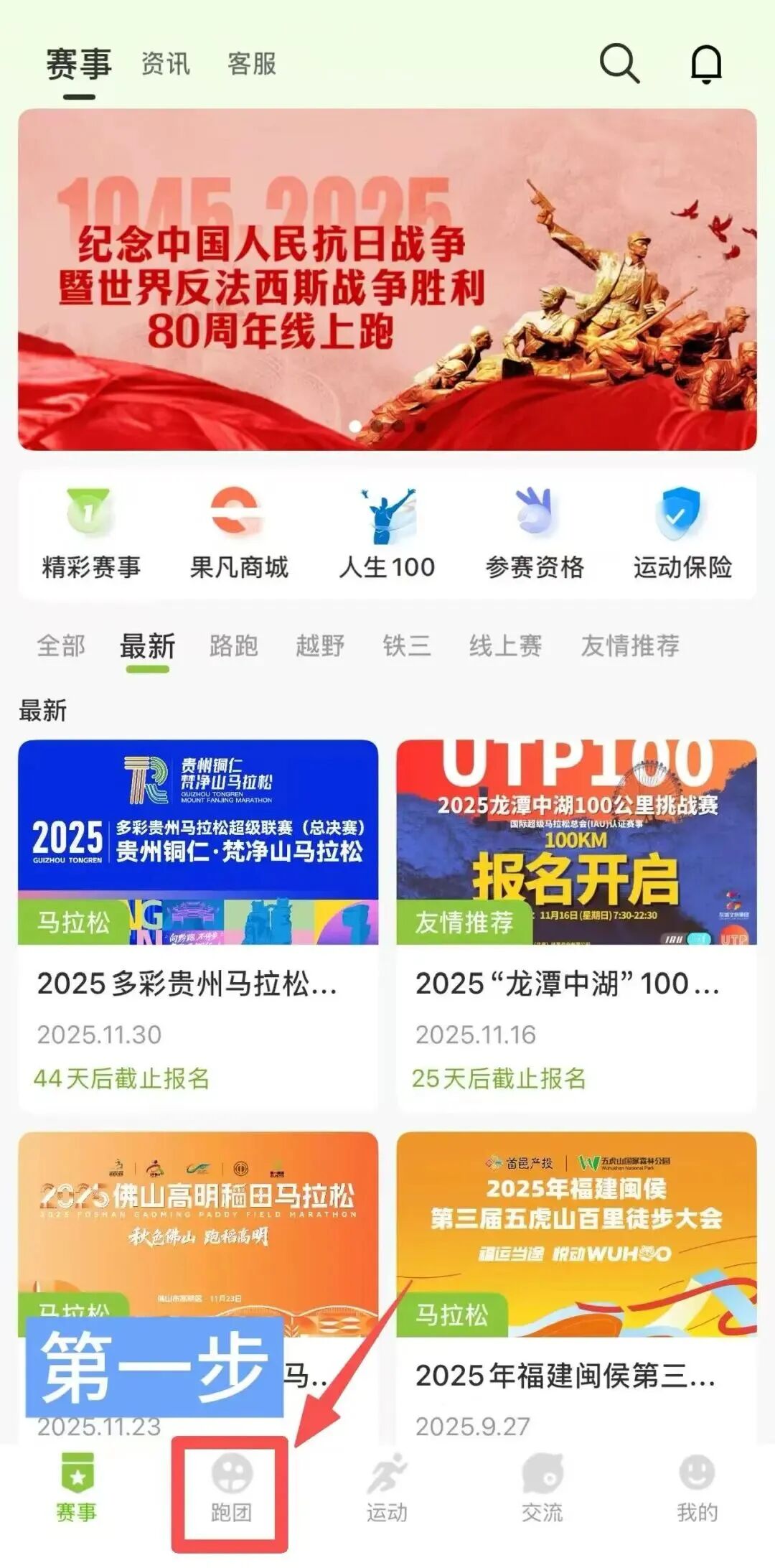Go to the 运动 bottom tab
The image size is (775, 1568).
(387, 1489)
